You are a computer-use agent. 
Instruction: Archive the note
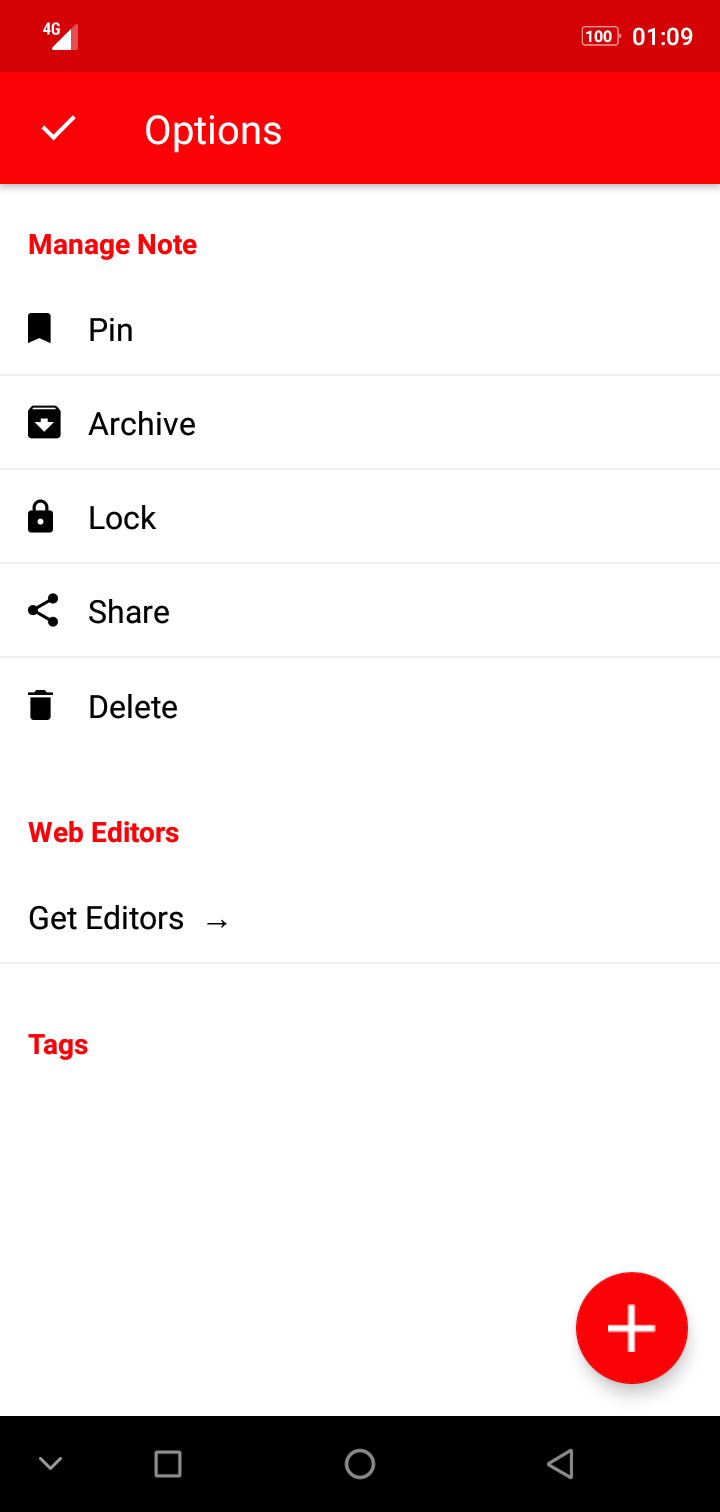[360, 423]
